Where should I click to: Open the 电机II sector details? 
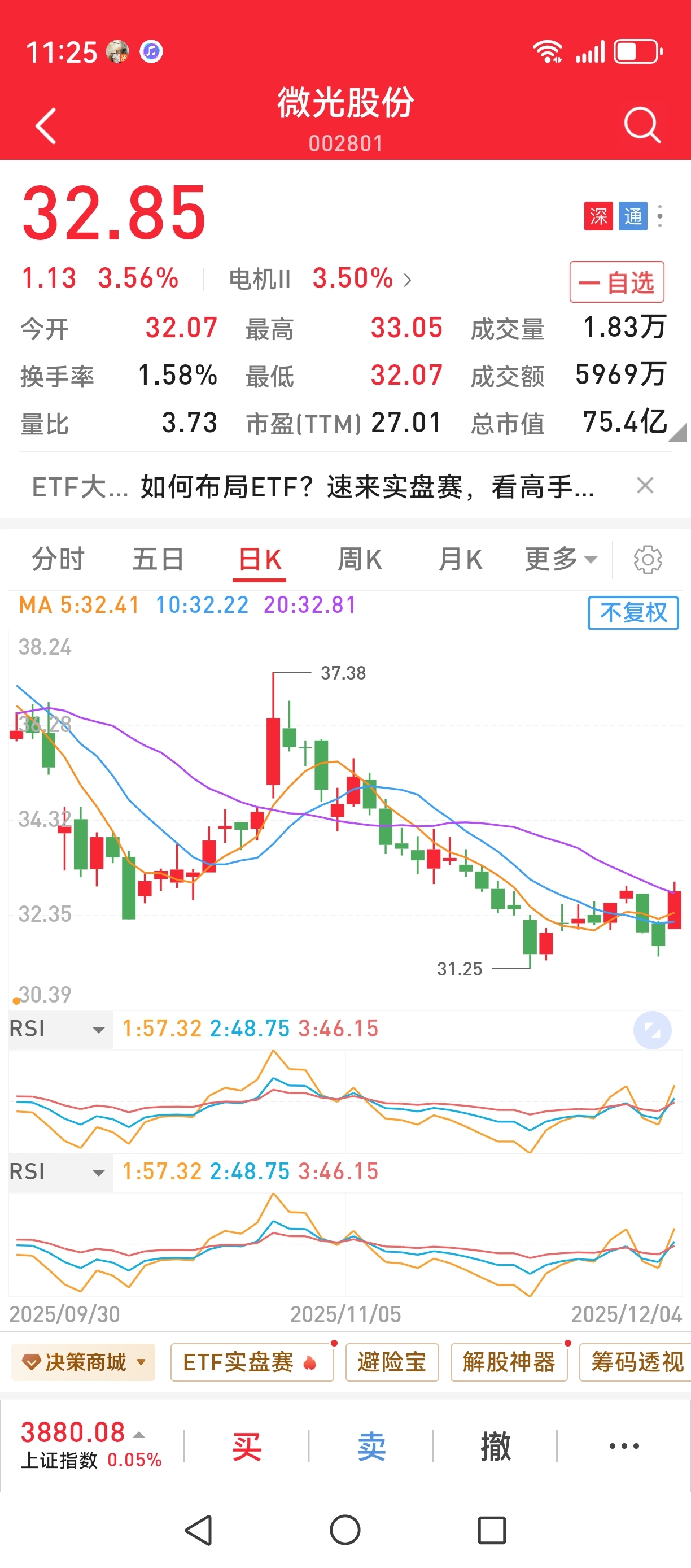tap(320, 280)
